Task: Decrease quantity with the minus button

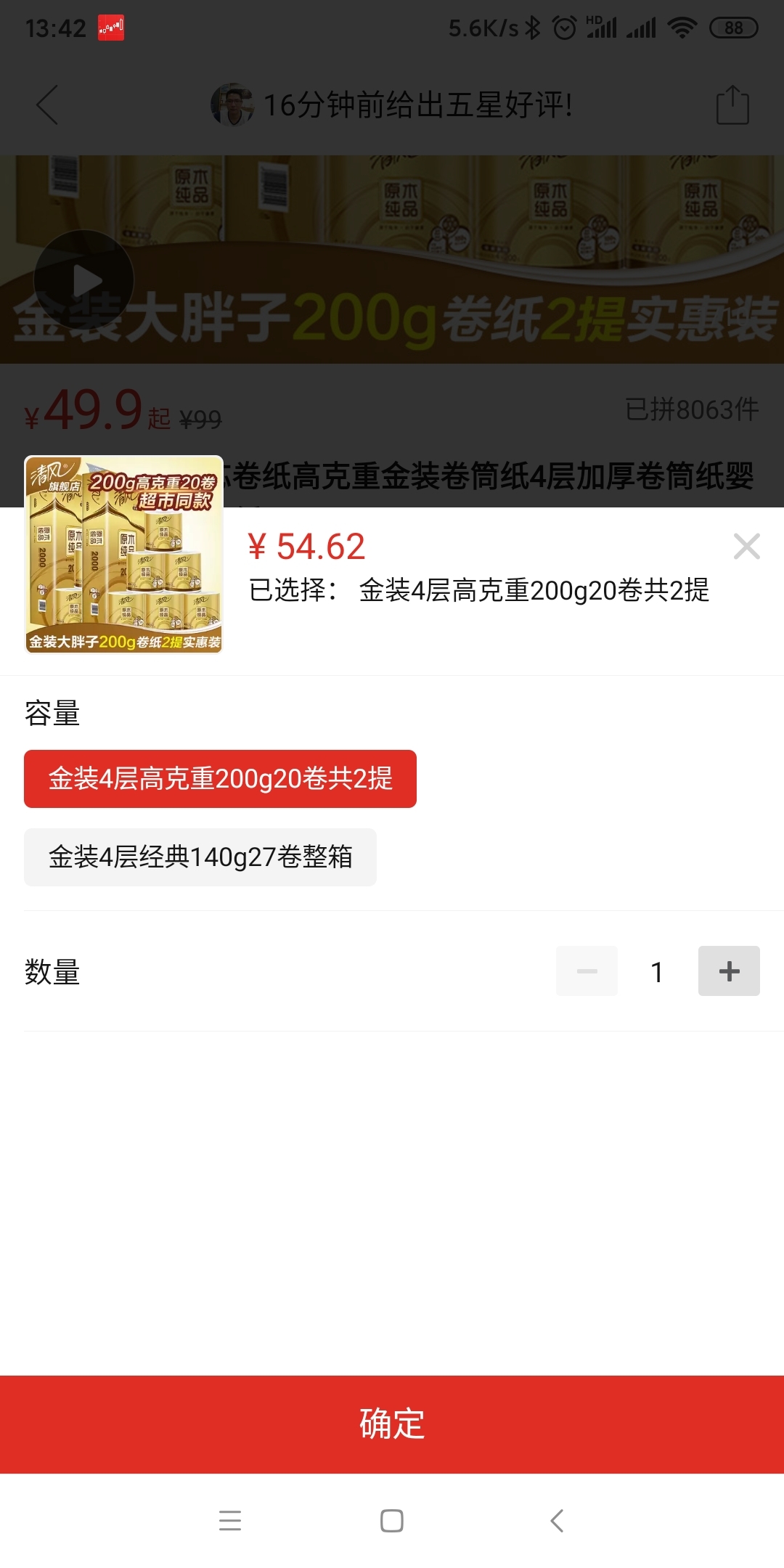Action: click(x=587, y=971)
